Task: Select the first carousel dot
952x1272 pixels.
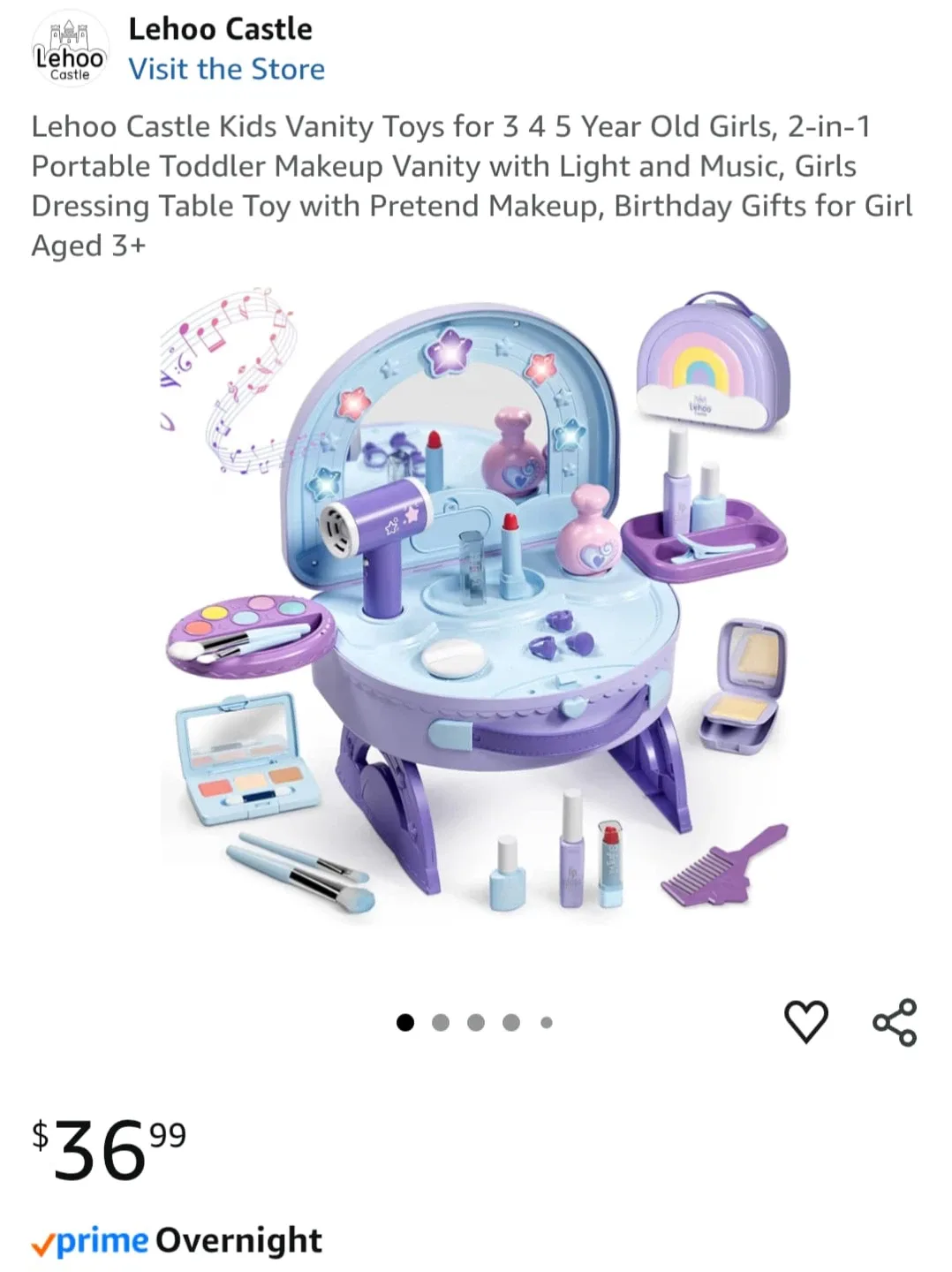Action: pyautogui.click(x=407, y=1022)
